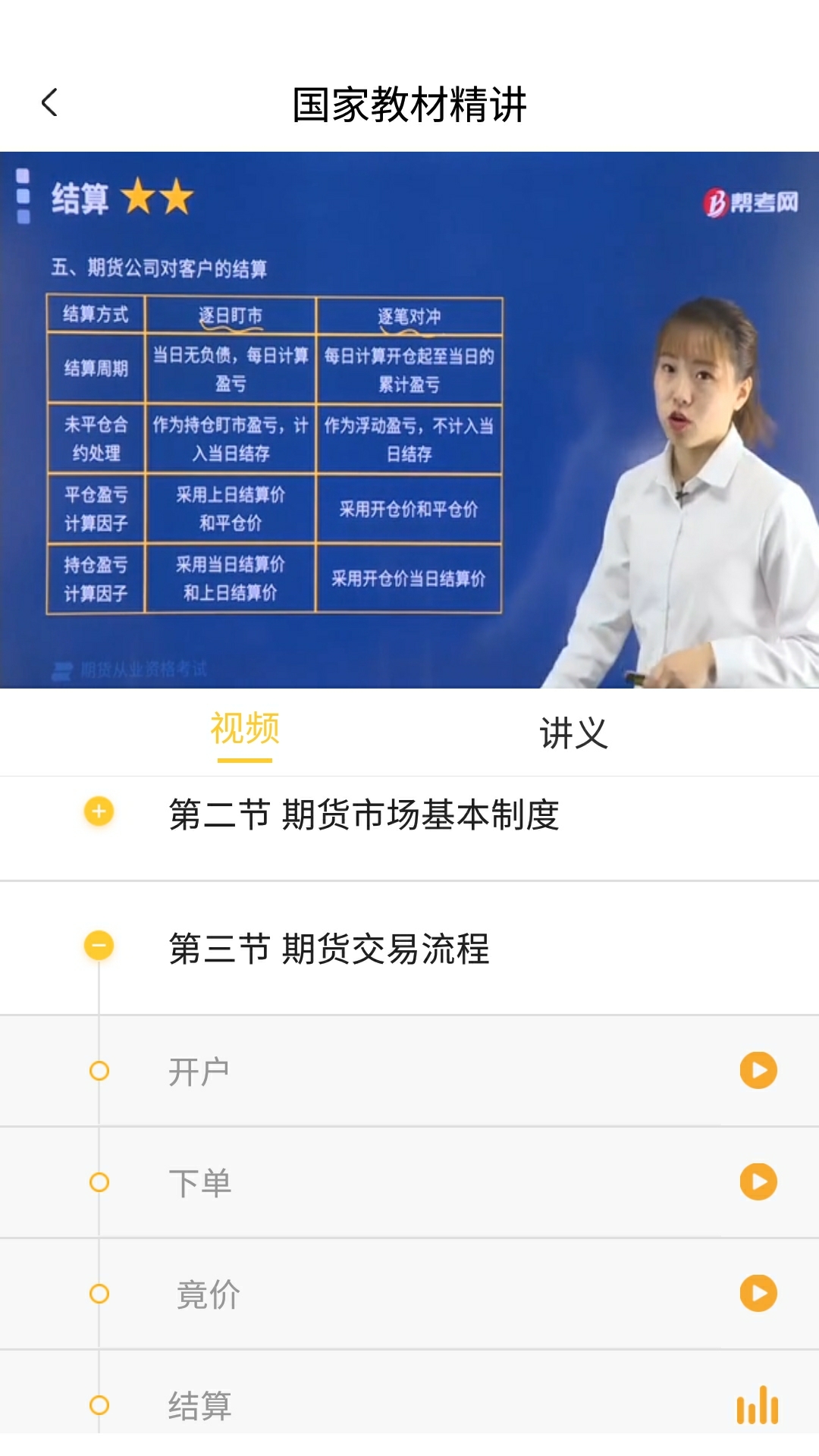Play the 下单 lesson
Image resolution: width=819 pixels, height=1456 pixels.
coord(758,1181)
